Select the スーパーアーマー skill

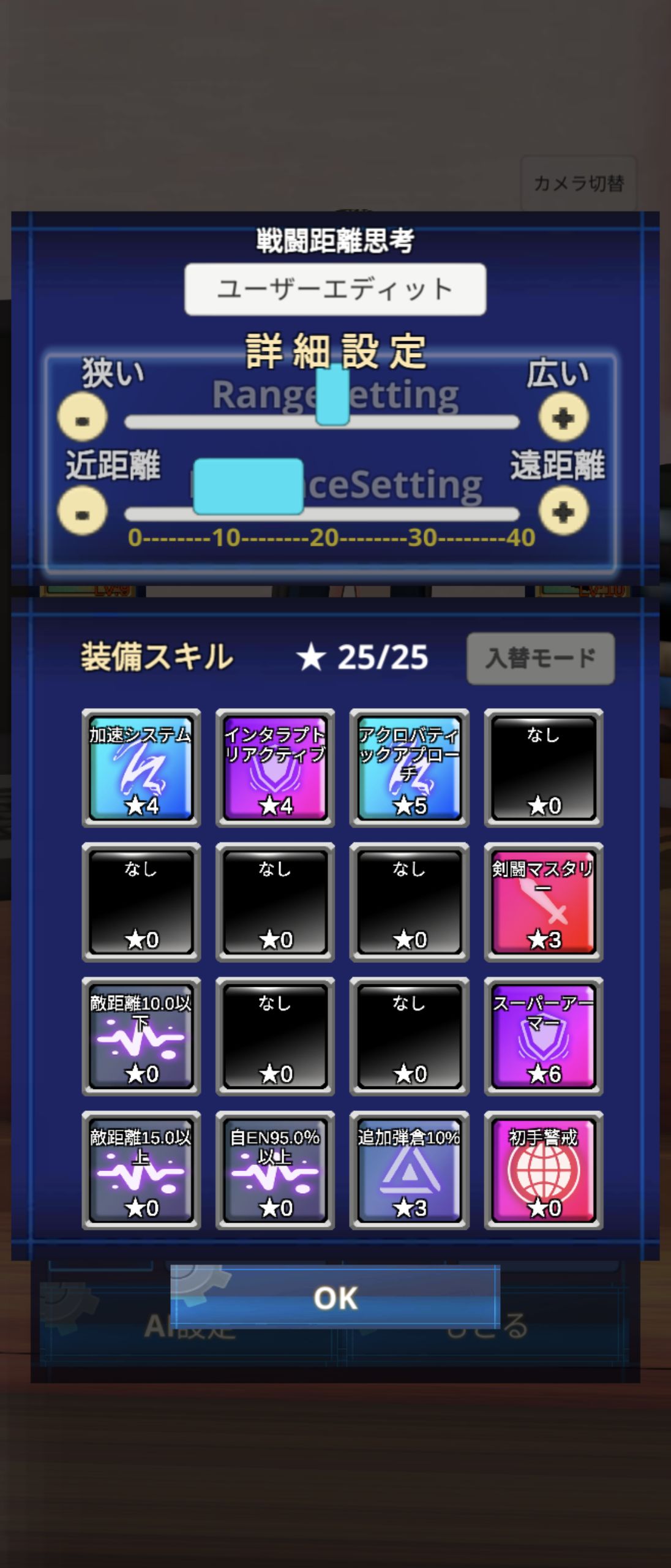click(x=543, y=1036)
